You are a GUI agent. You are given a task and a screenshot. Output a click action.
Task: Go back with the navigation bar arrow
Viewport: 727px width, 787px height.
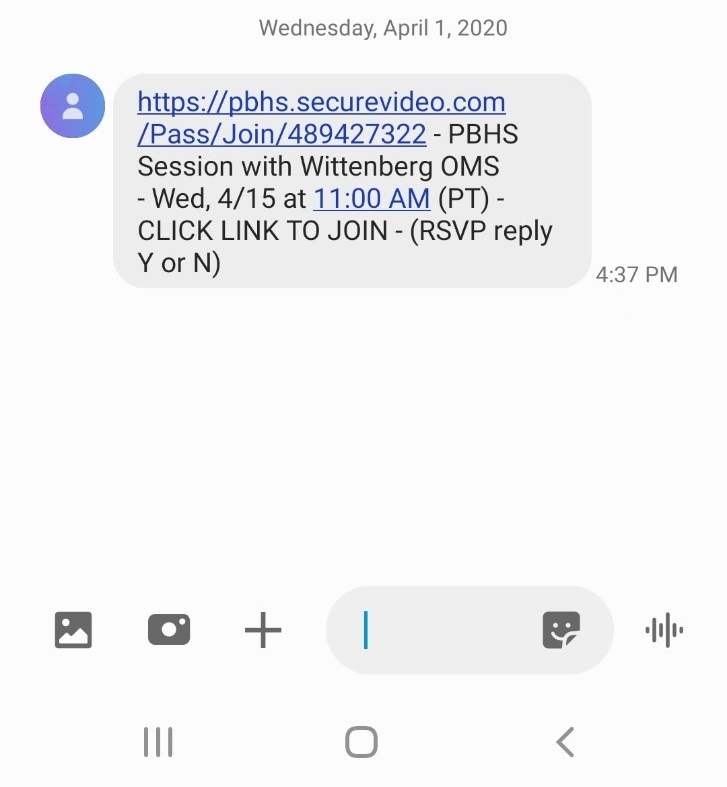click(x=565, y=742)
